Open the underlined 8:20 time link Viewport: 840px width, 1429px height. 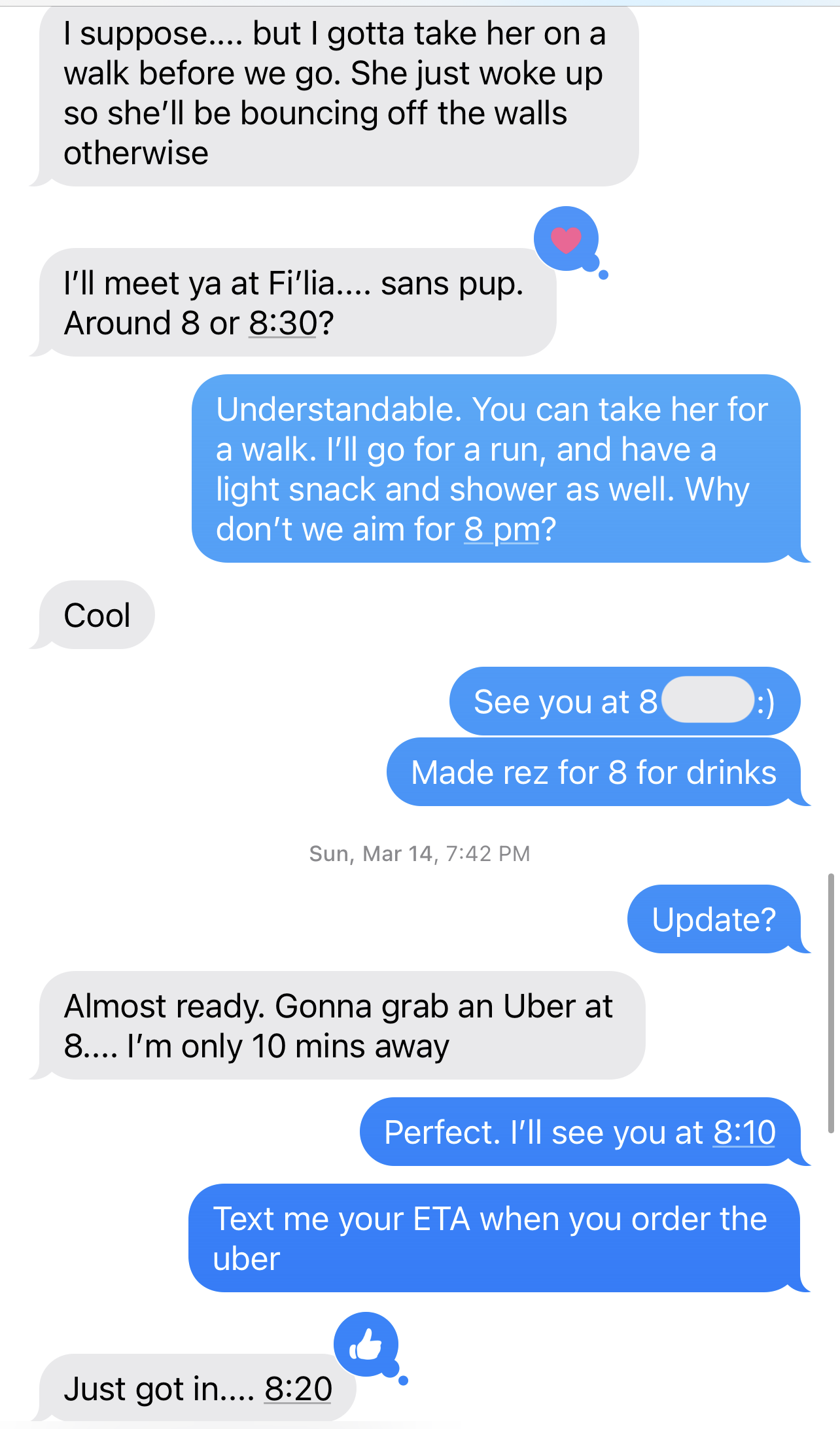(298, 1388)
